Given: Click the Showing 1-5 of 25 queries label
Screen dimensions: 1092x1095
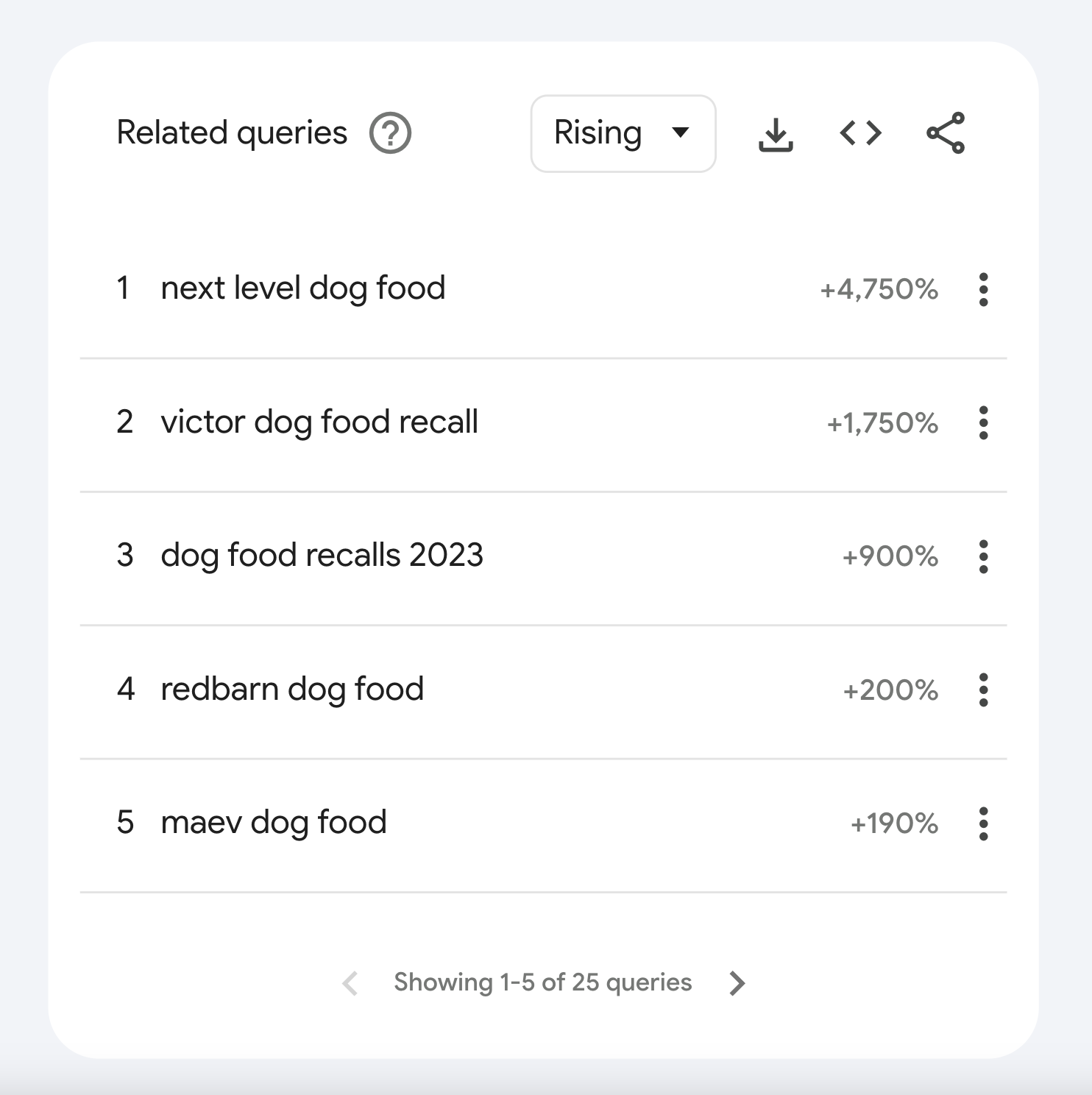Looking at the screenshot, I should click(x=542, y=982).
